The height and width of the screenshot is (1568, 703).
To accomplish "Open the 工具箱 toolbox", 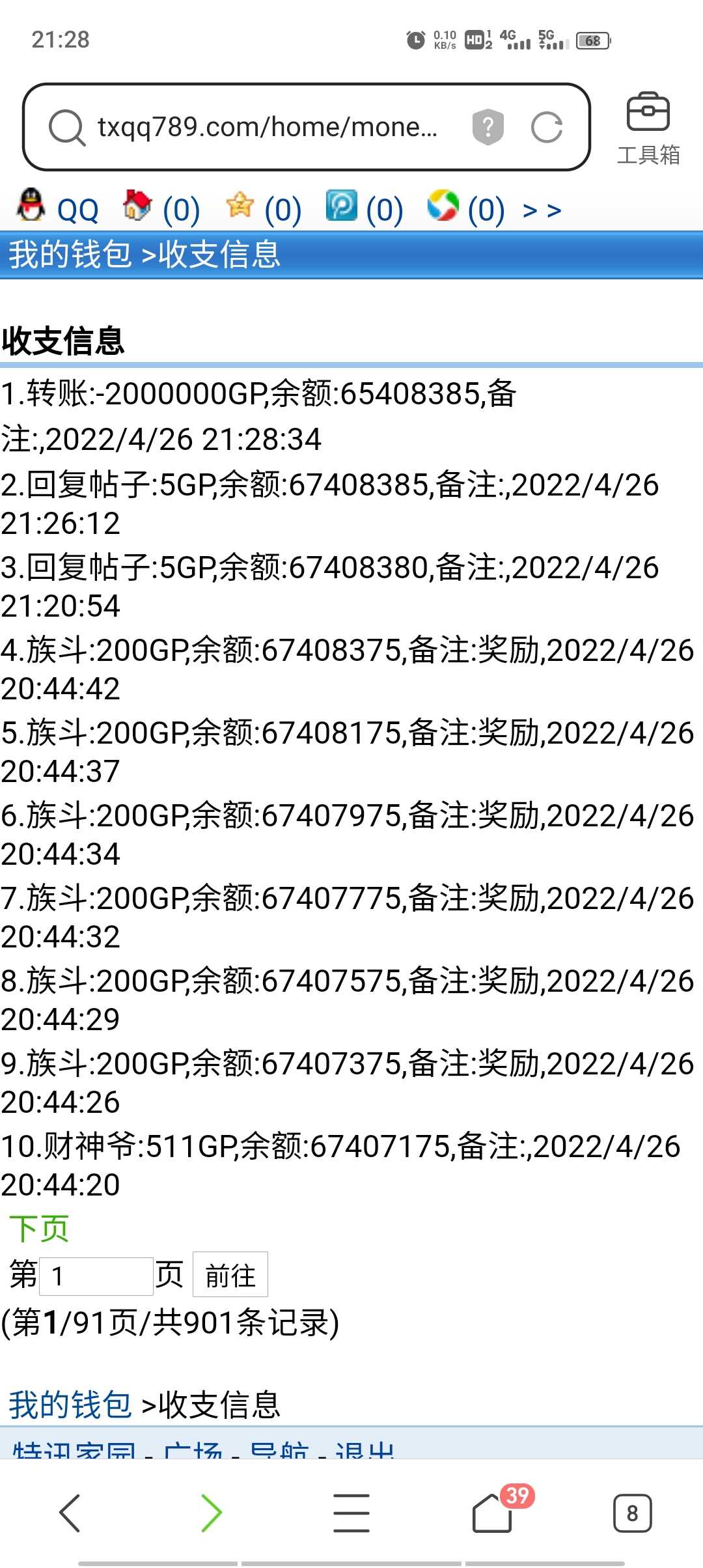I will (x=648, y=128).
